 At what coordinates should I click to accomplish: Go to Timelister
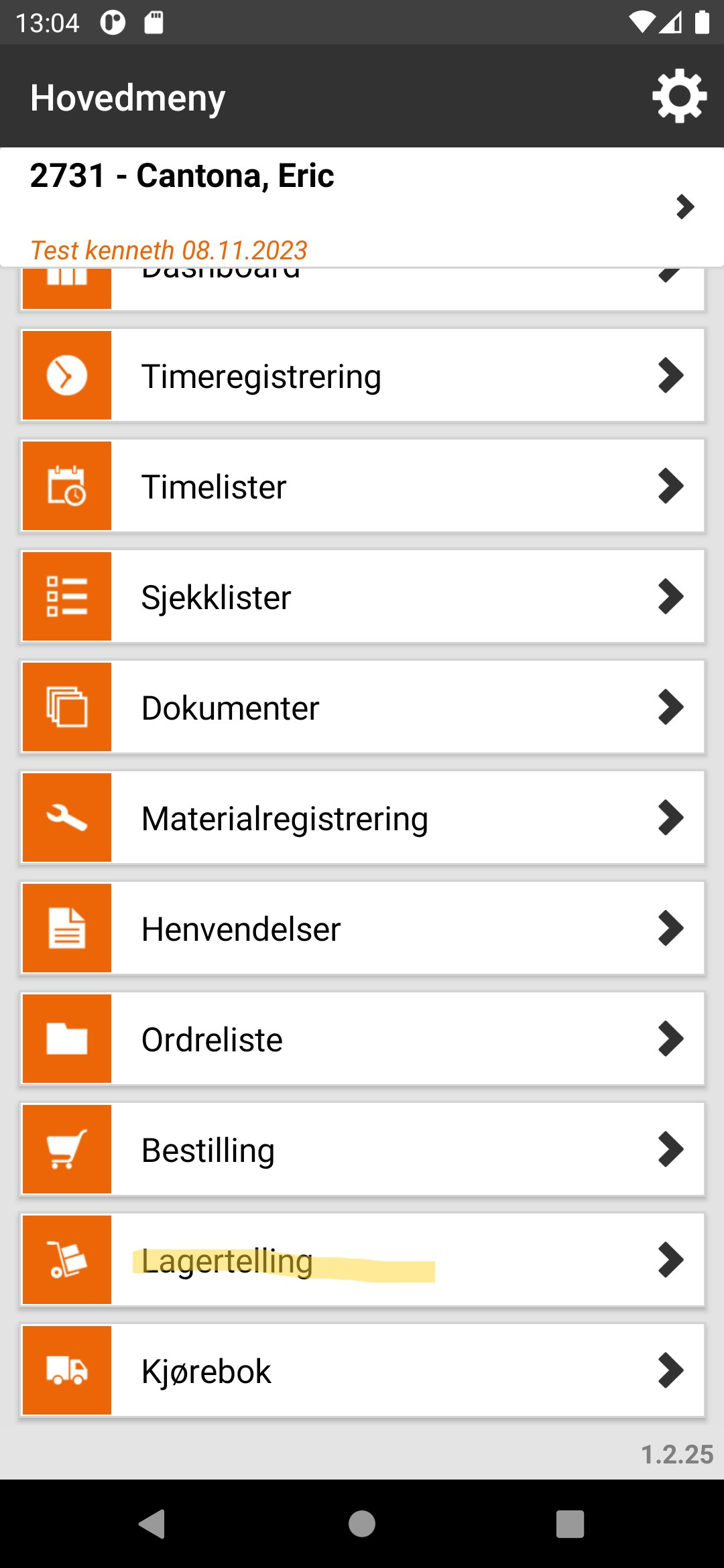coord(363,486)
